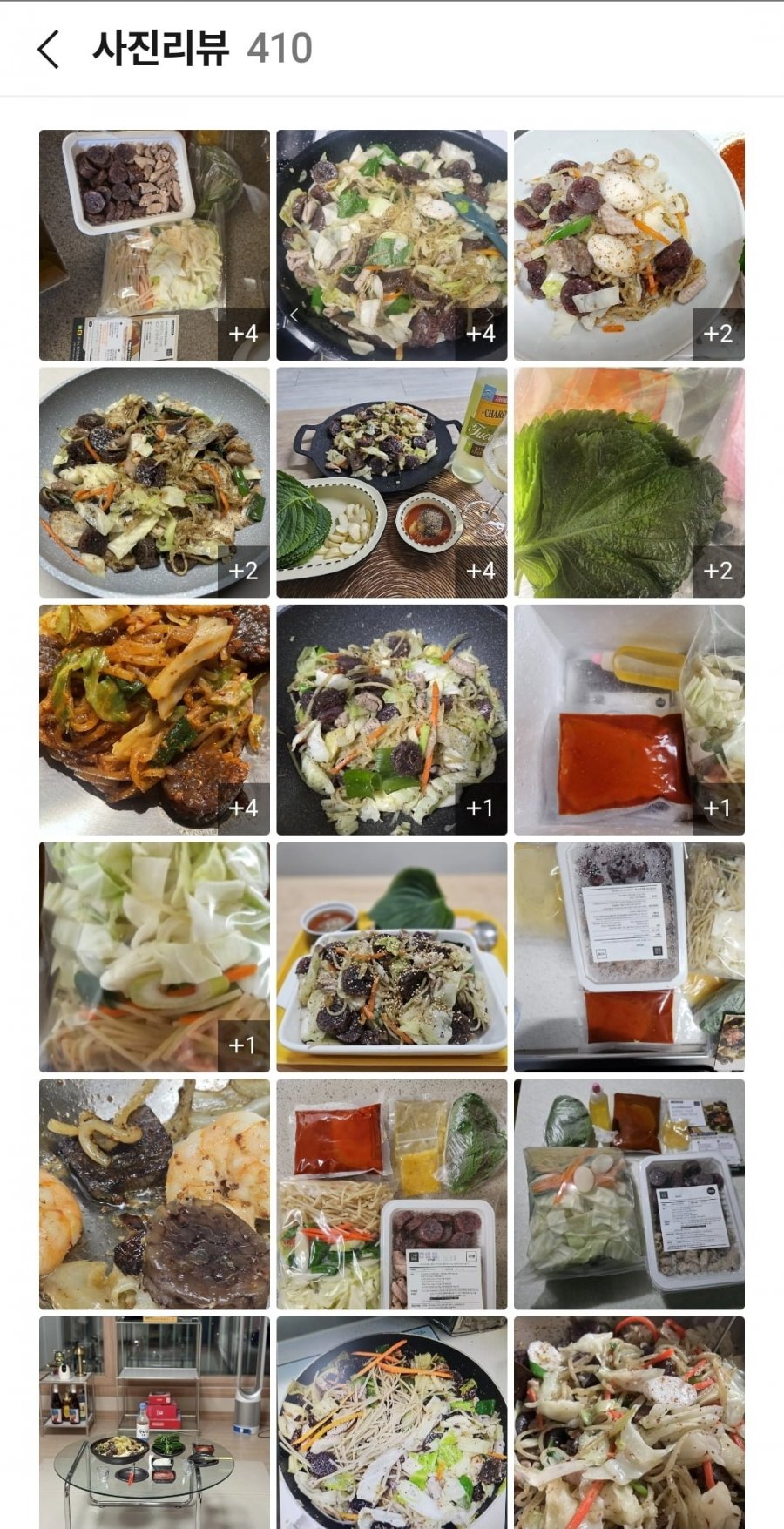The width and height of the screenshot is (784, 1529).
Task: Tap the +2 badge on the plated sundae photo
Action: click(720, 331)
